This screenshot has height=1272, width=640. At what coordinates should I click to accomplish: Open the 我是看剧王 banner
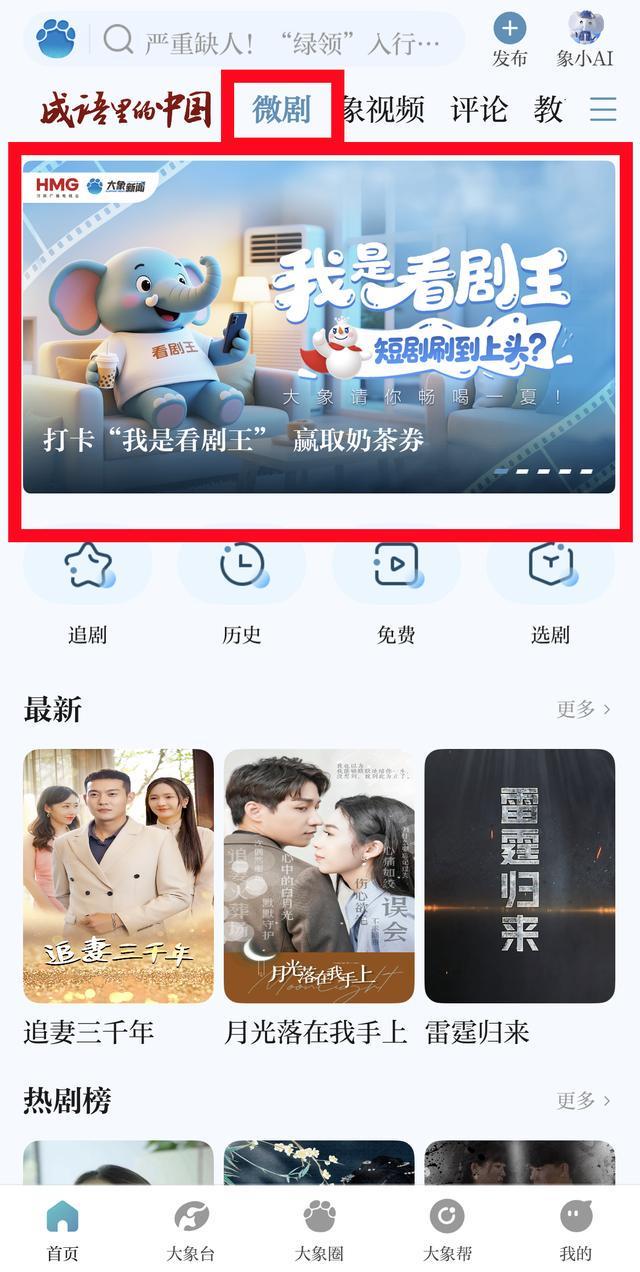point(319,327)
